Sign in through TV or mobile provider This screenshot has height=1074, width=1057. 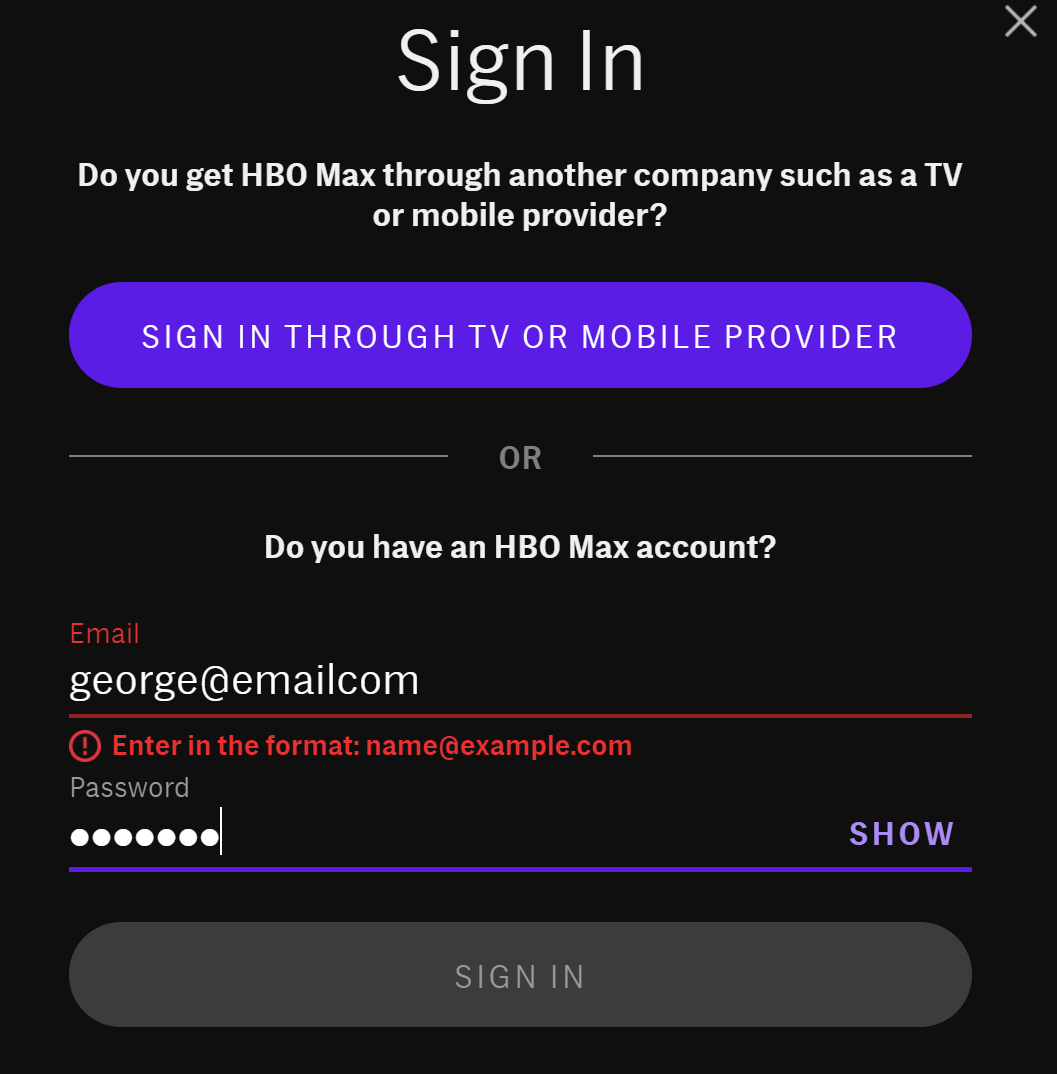[520, 336]
